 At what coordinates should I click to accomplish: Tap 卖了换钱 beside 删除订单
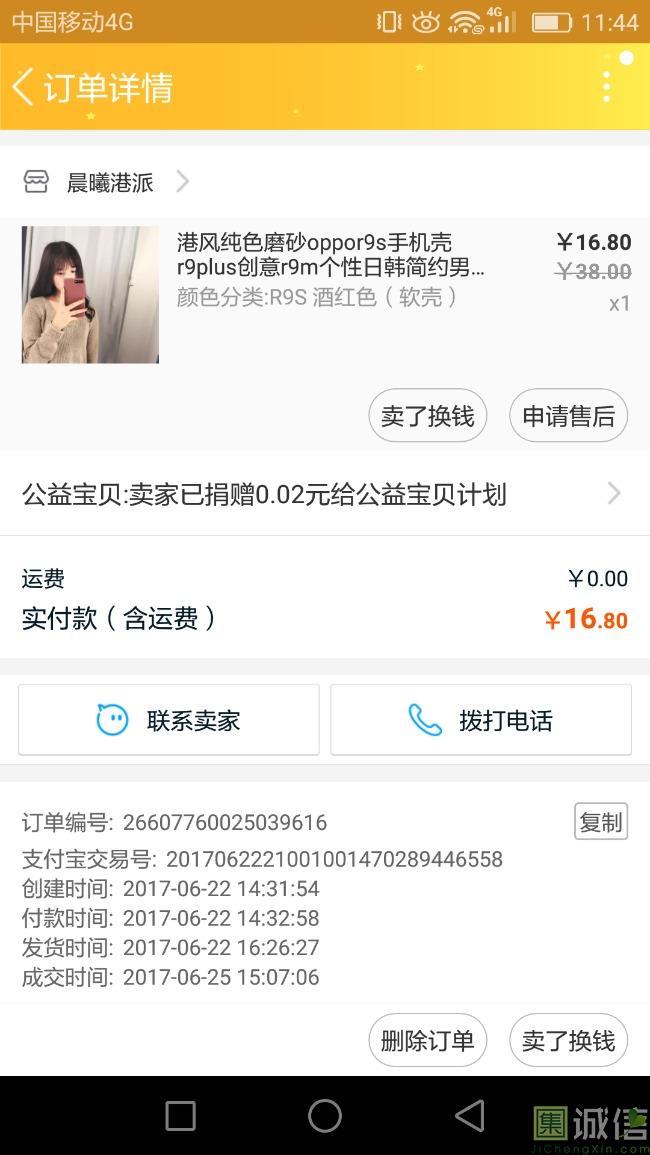click(x=568, y=1040)
